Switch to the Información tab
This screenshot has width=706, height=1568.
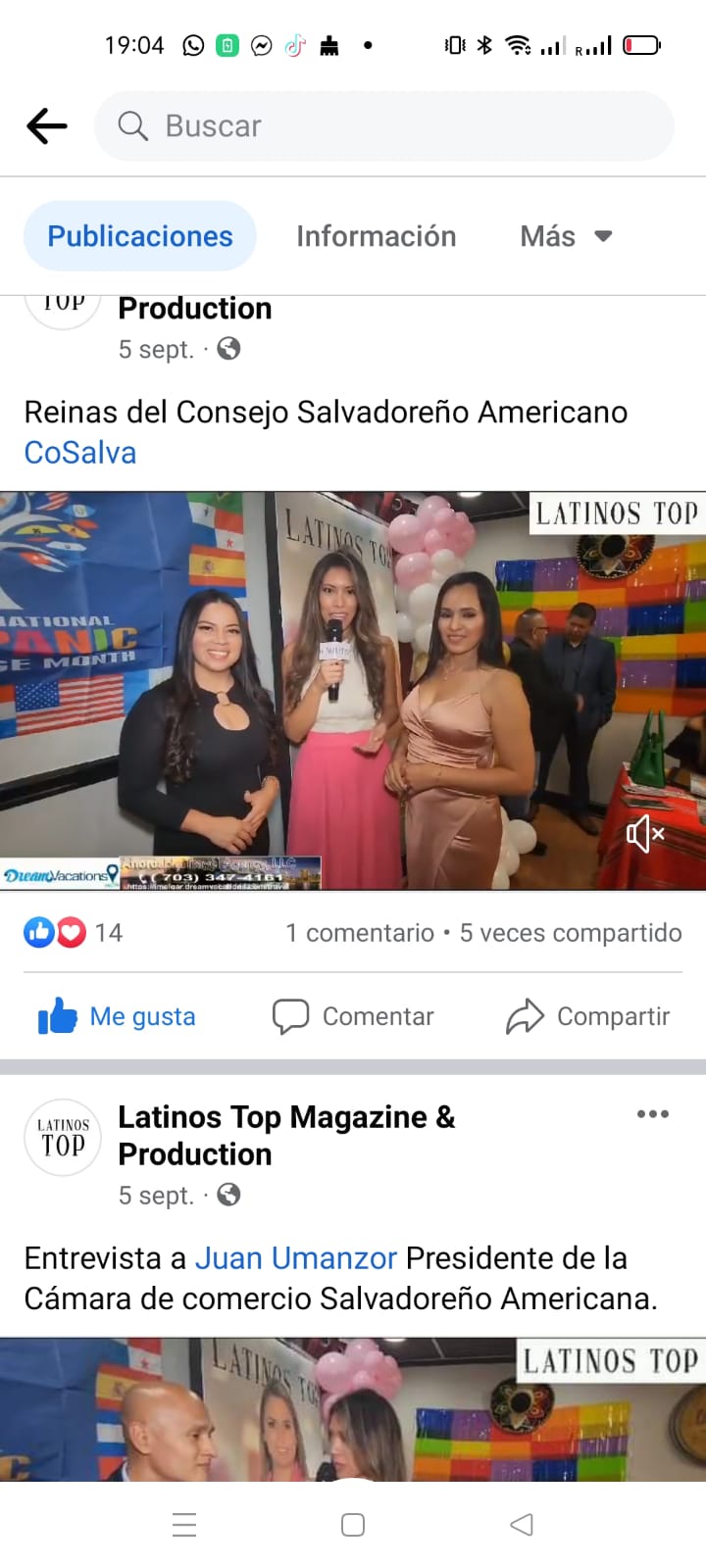click(x=377, y=236)
